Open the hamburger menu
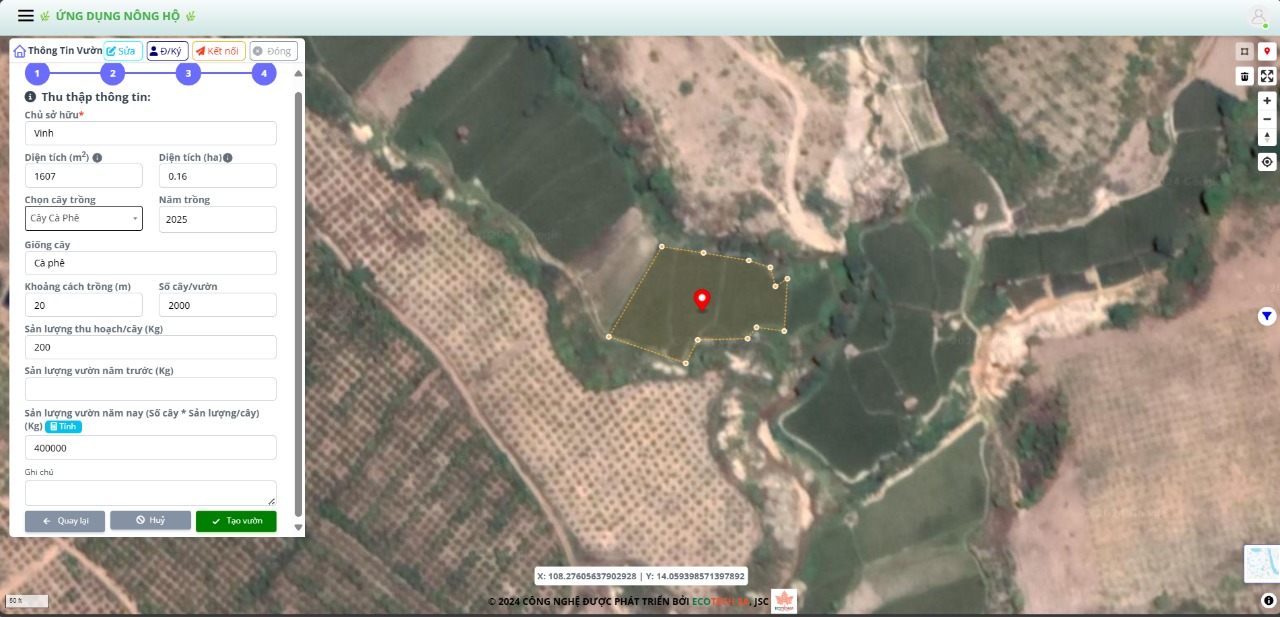 pyautogui.click(x=26, y=16)
